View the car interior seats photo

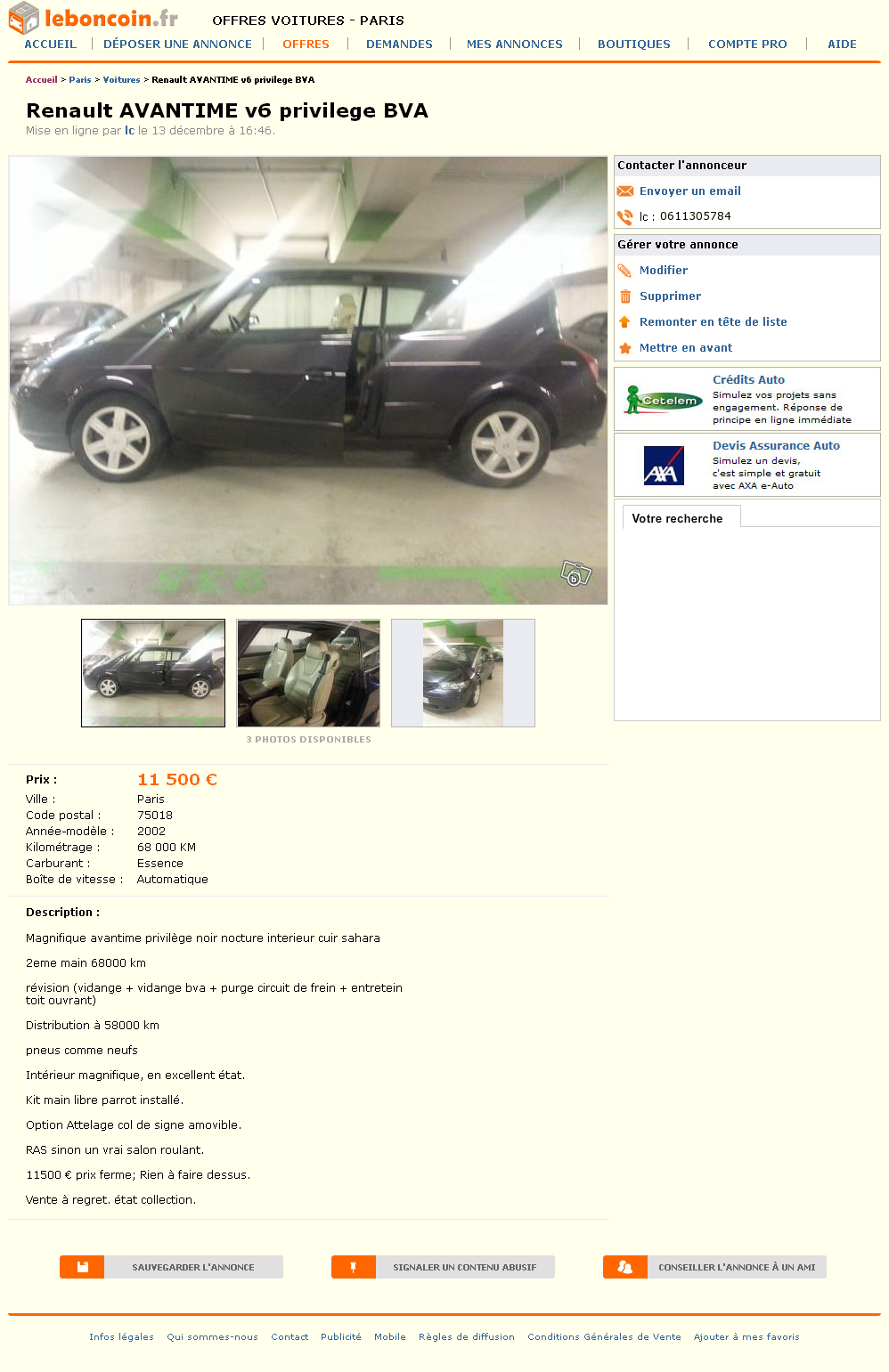(308, 673)
